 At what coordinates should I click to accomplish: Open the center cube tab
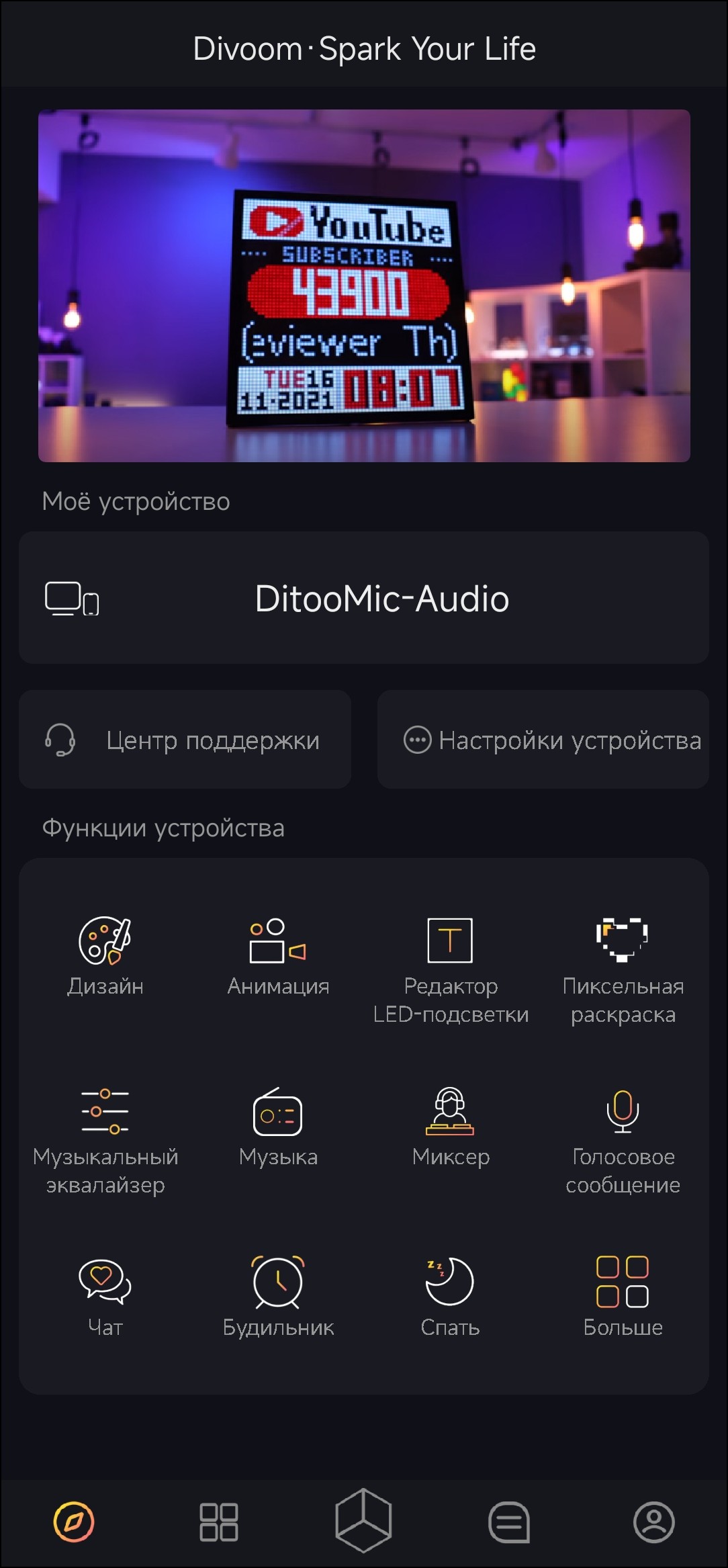[363, 1521]
